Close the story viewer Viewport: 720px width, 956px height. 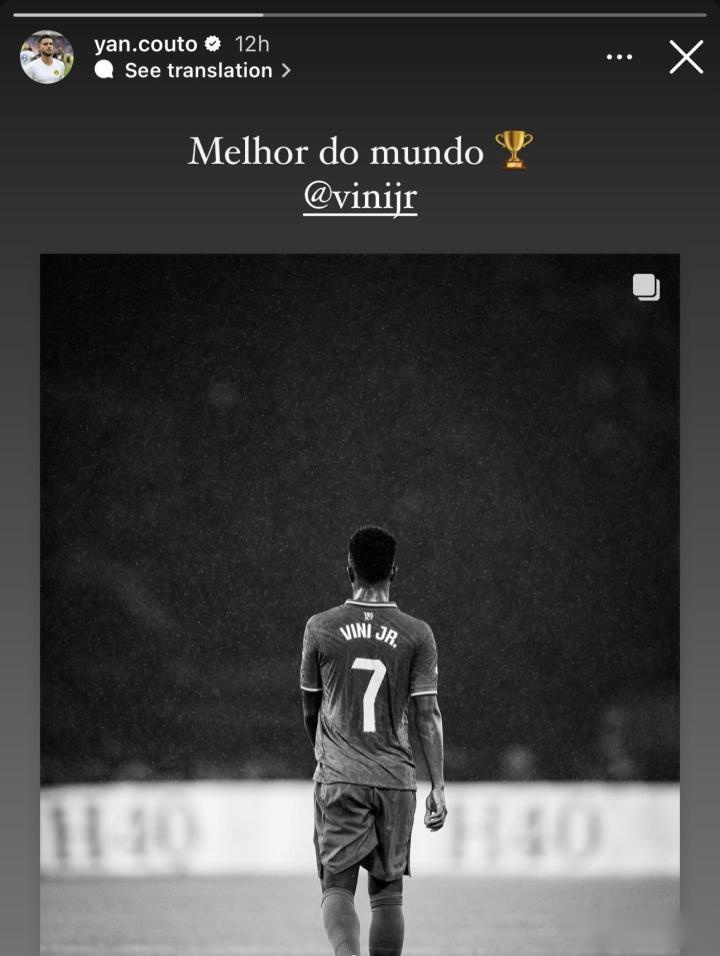pyautogui.click(x=686, y=57)
